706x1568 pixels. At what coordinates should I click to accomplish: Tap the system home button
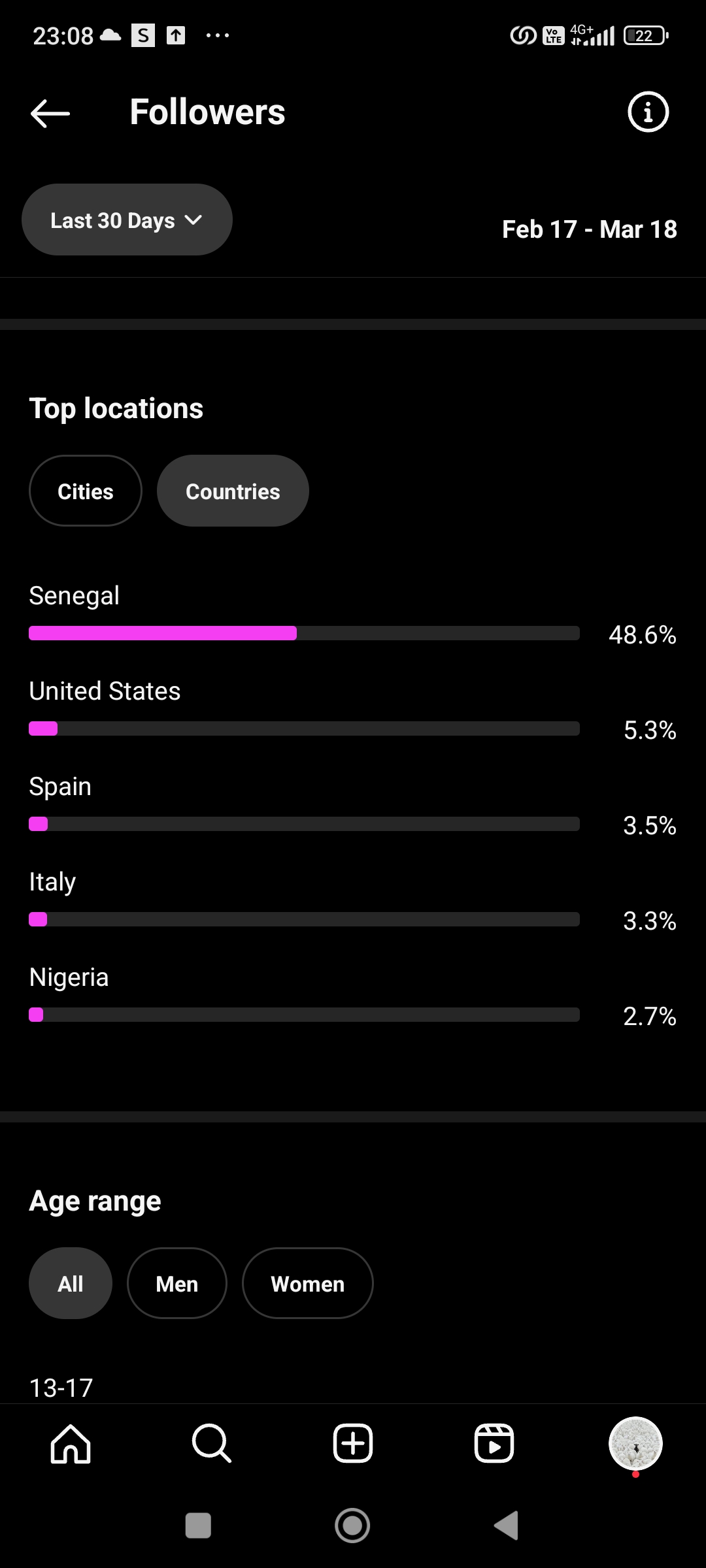click(352, 1526)
